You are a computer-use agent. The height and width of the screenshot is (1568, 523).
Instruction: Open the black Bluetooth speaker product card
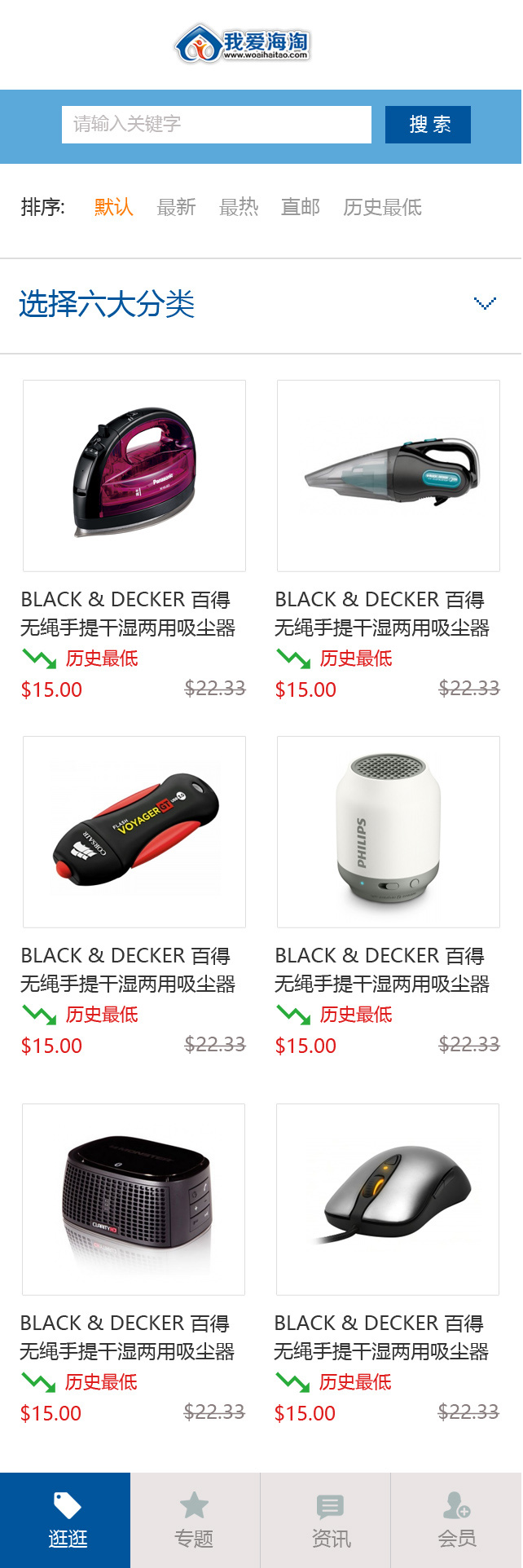point(134,1200)
